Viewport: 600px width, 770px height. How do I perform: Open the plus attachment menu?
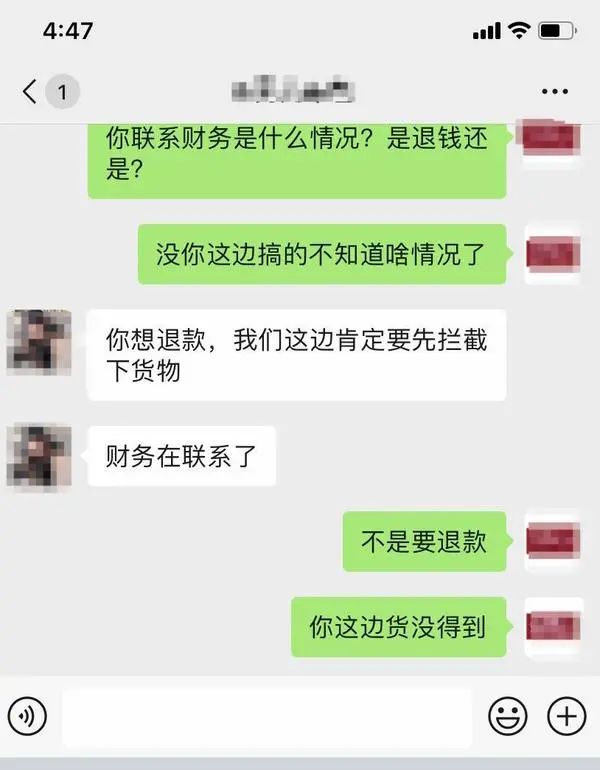(566, 716)
